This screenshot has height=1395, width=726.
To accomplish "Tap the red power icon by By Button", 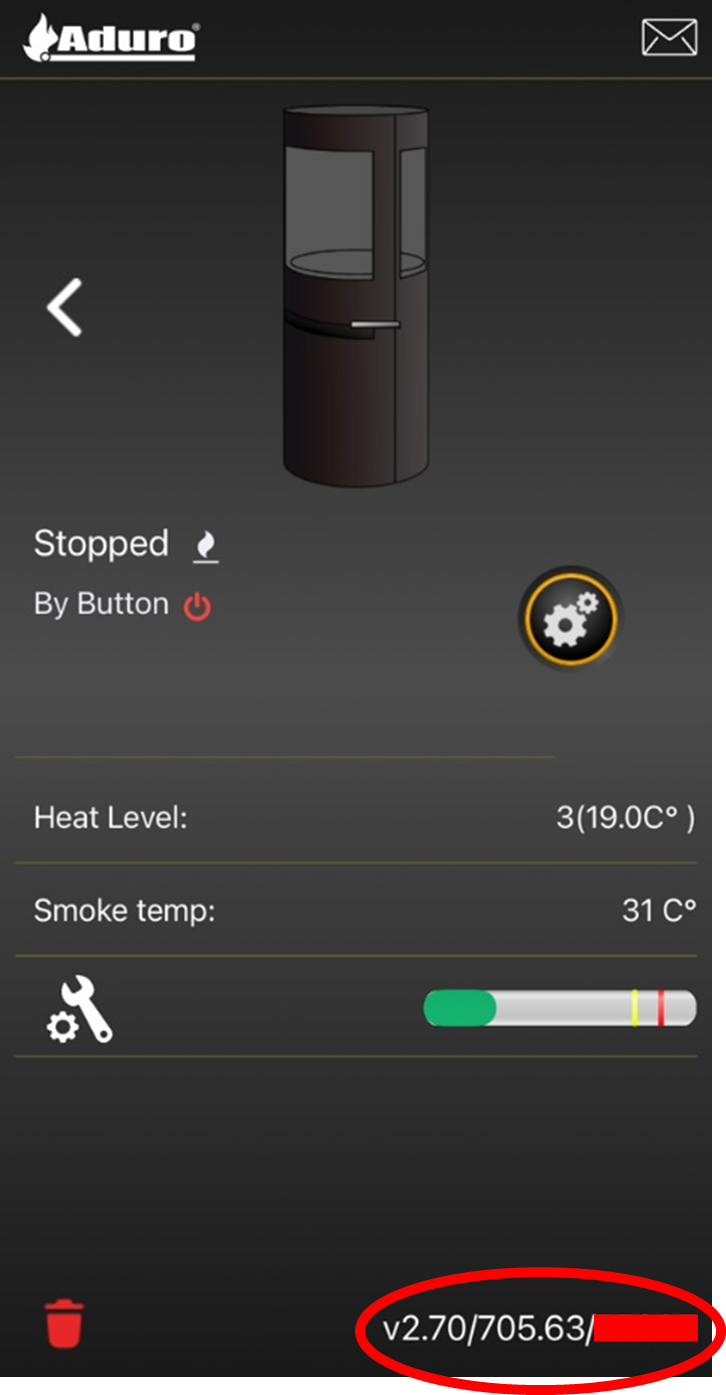I will tap(198, 606).
